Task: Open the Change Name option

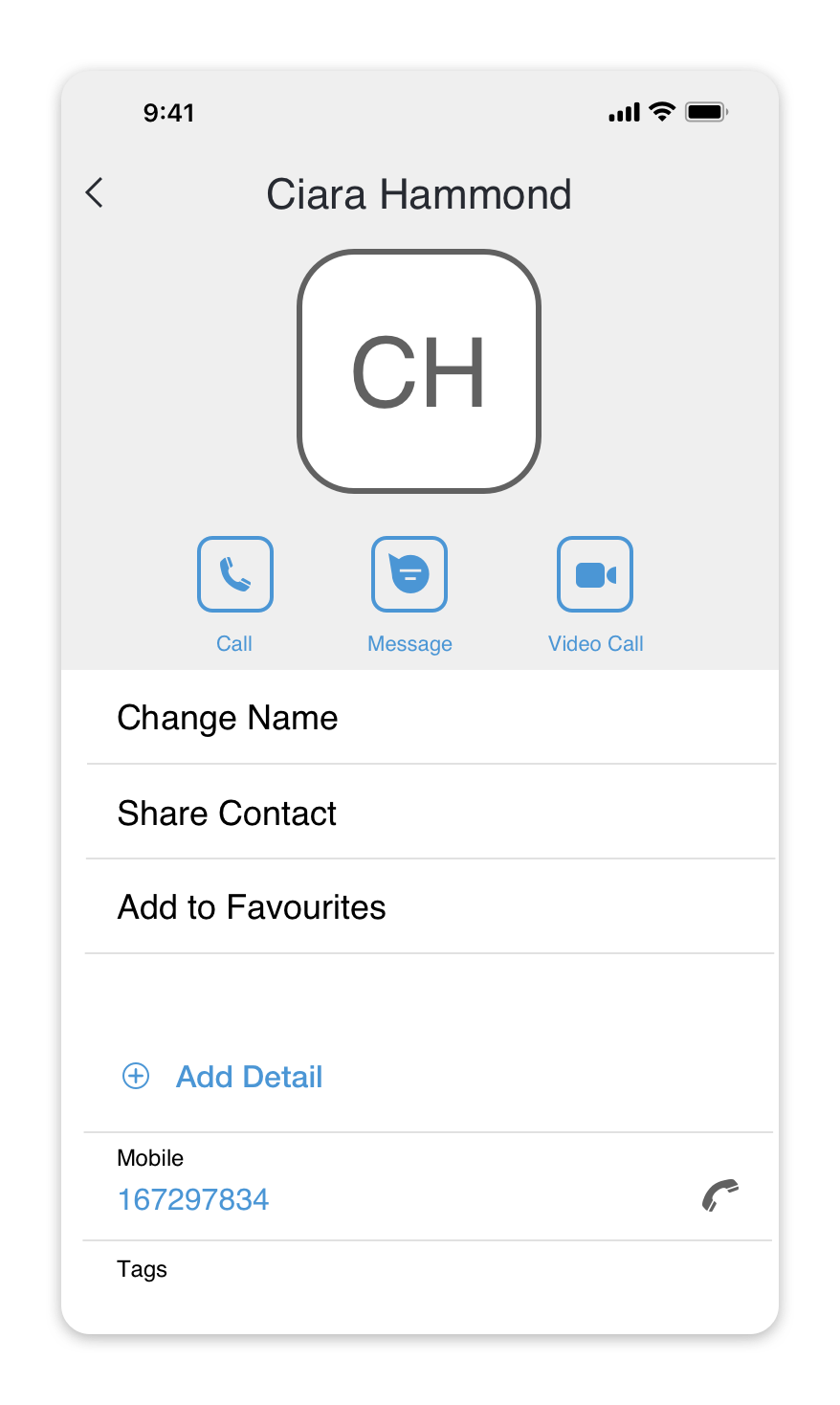Action: click(431, 718)
